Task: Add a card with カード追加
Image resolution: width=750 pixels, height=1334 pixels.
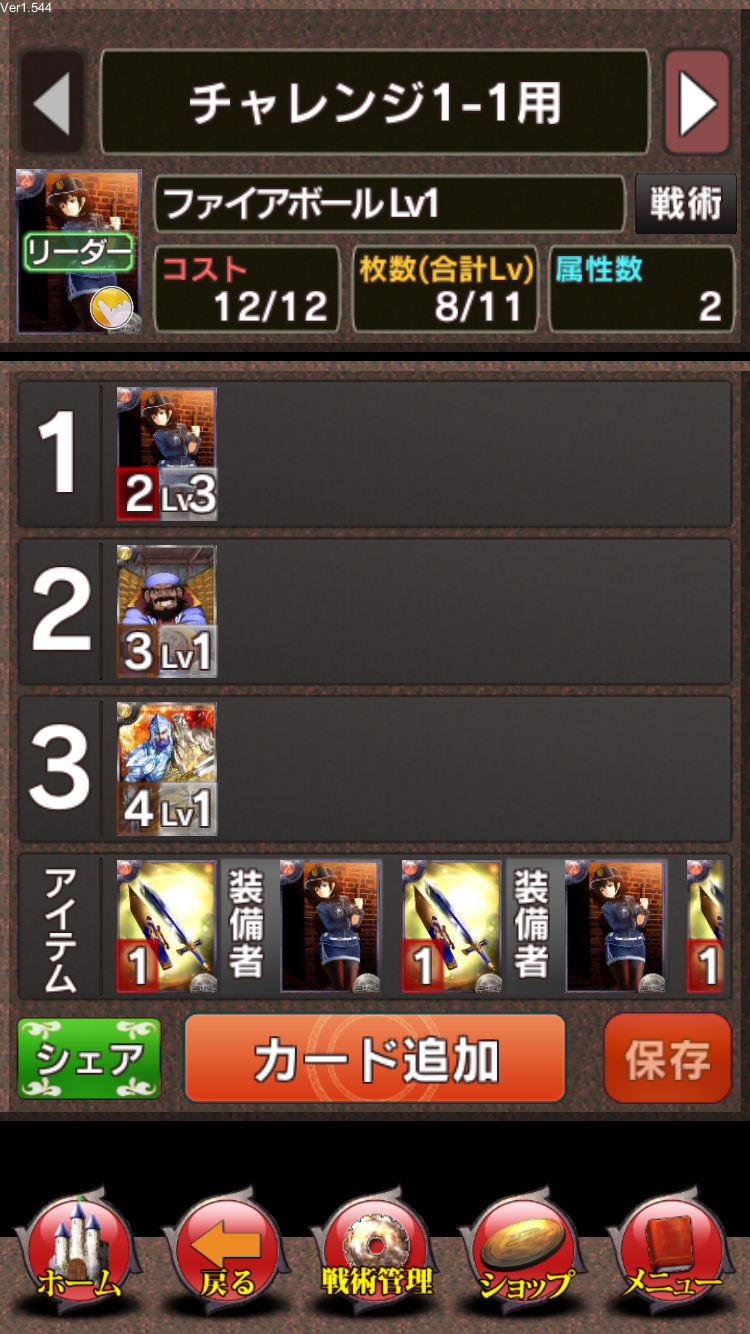Action: click(x=375, y=1059)
